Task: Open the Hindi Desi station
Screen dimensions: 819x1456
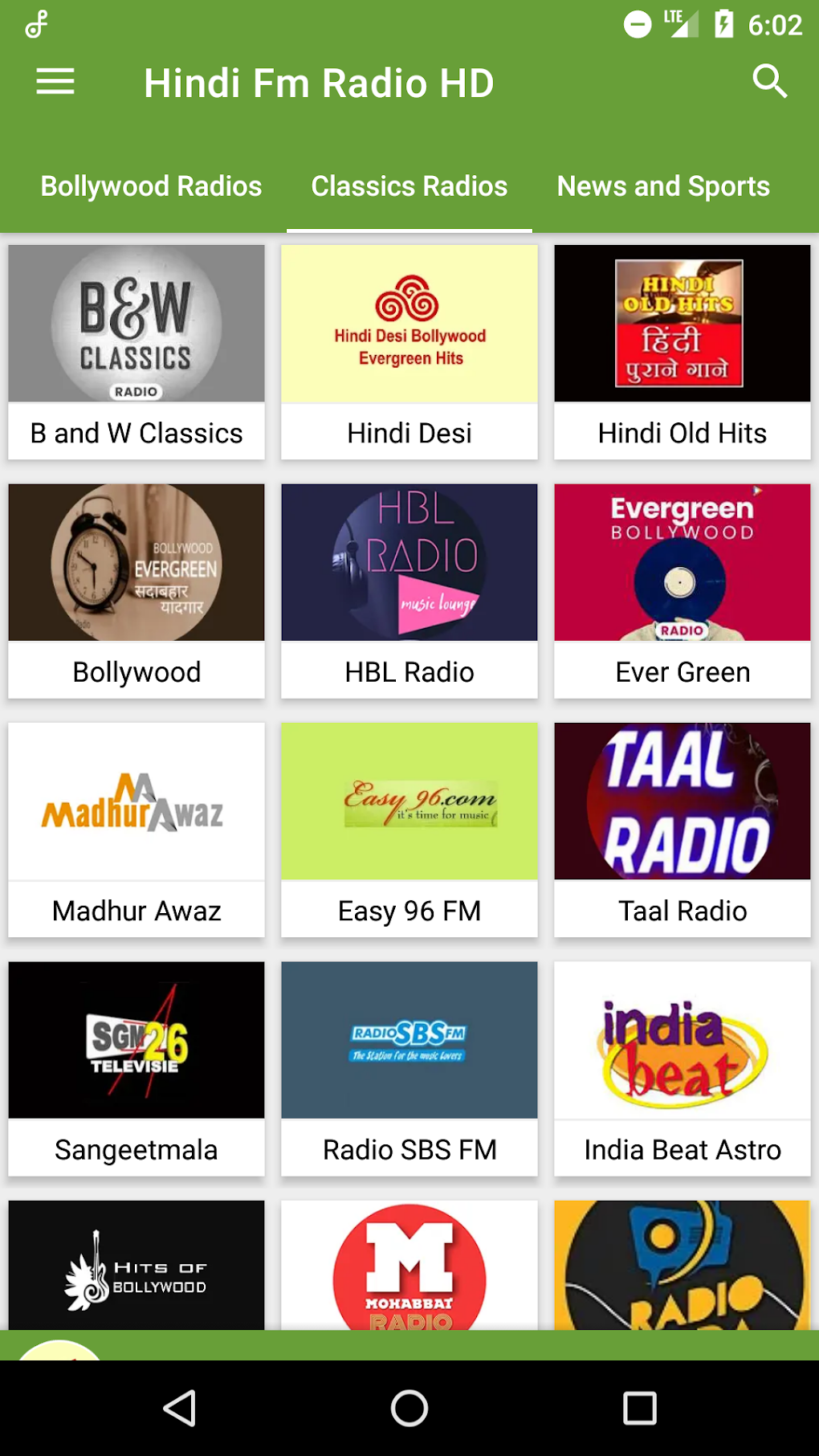Action: coord(409,352)
